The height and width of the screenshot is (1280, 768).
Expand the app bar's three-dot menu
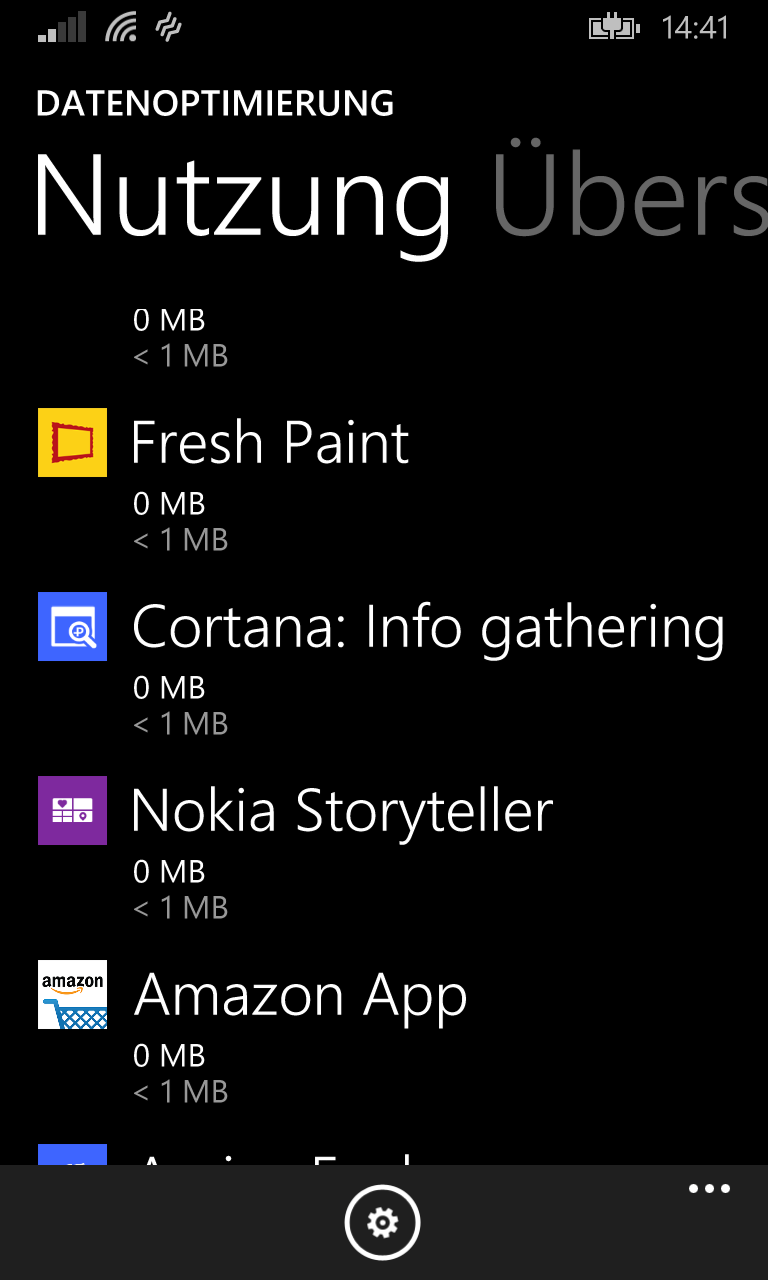[x=710, y=1189]
